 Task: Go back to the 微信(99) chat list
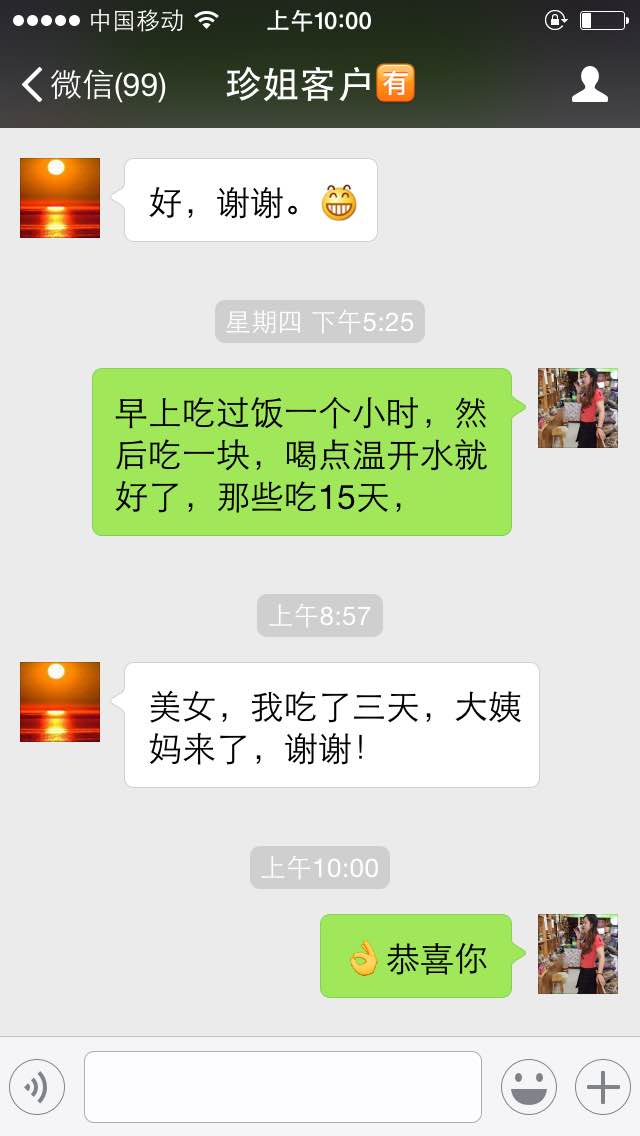click(x=94, y=85)
